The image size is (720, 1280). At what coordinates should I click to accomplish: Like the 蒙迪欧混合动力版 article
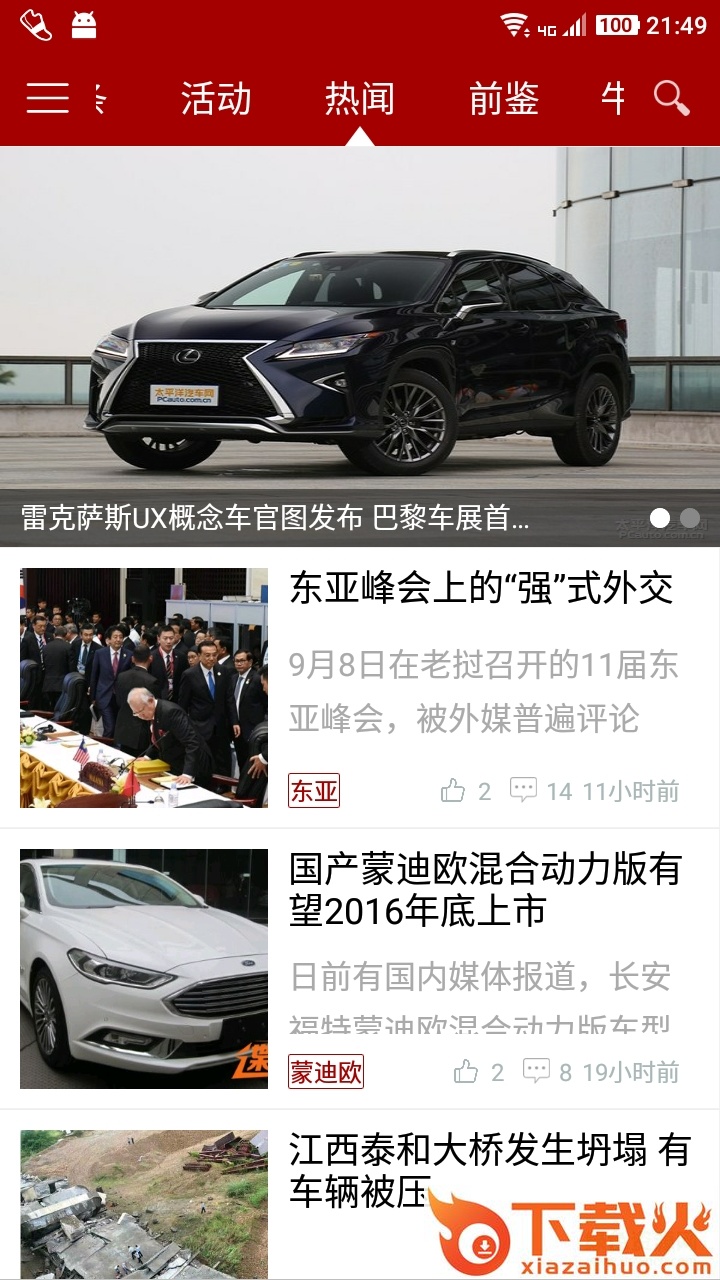coord(467,1072)
